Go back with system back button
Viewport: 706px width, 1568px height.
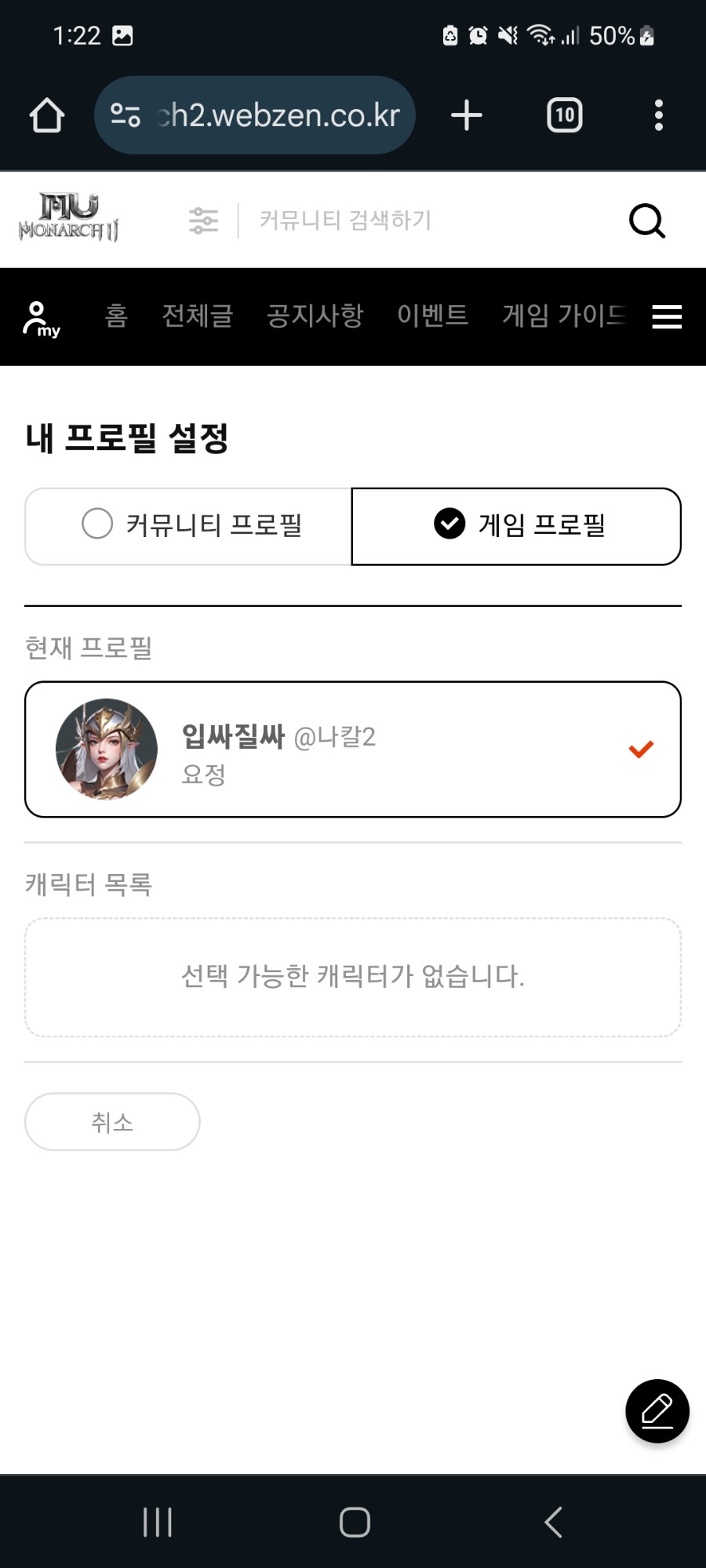pyautogui.click(x=553, y=1523)
